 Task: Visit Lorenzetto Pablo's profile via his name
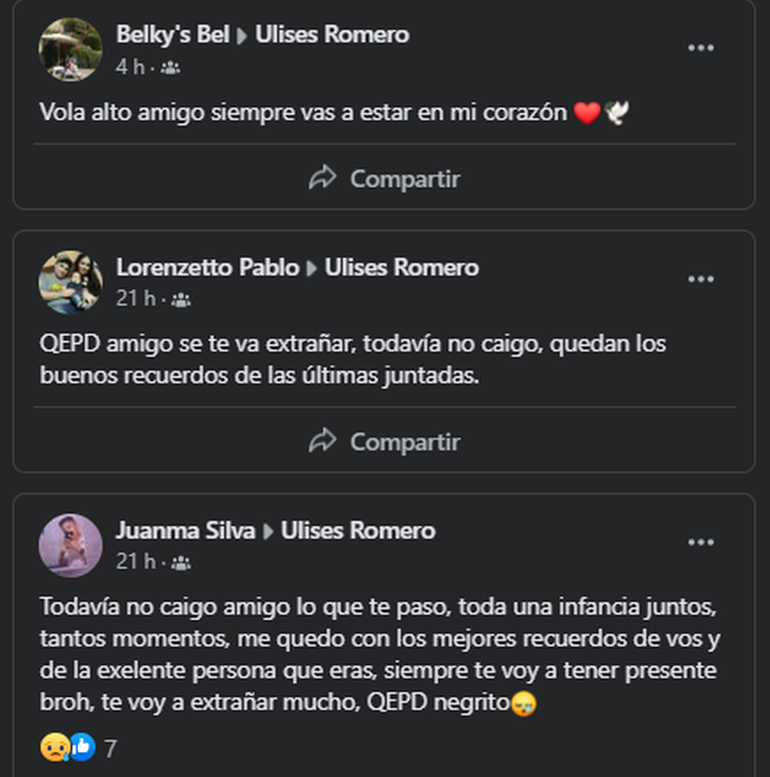[x=207, y=267]
